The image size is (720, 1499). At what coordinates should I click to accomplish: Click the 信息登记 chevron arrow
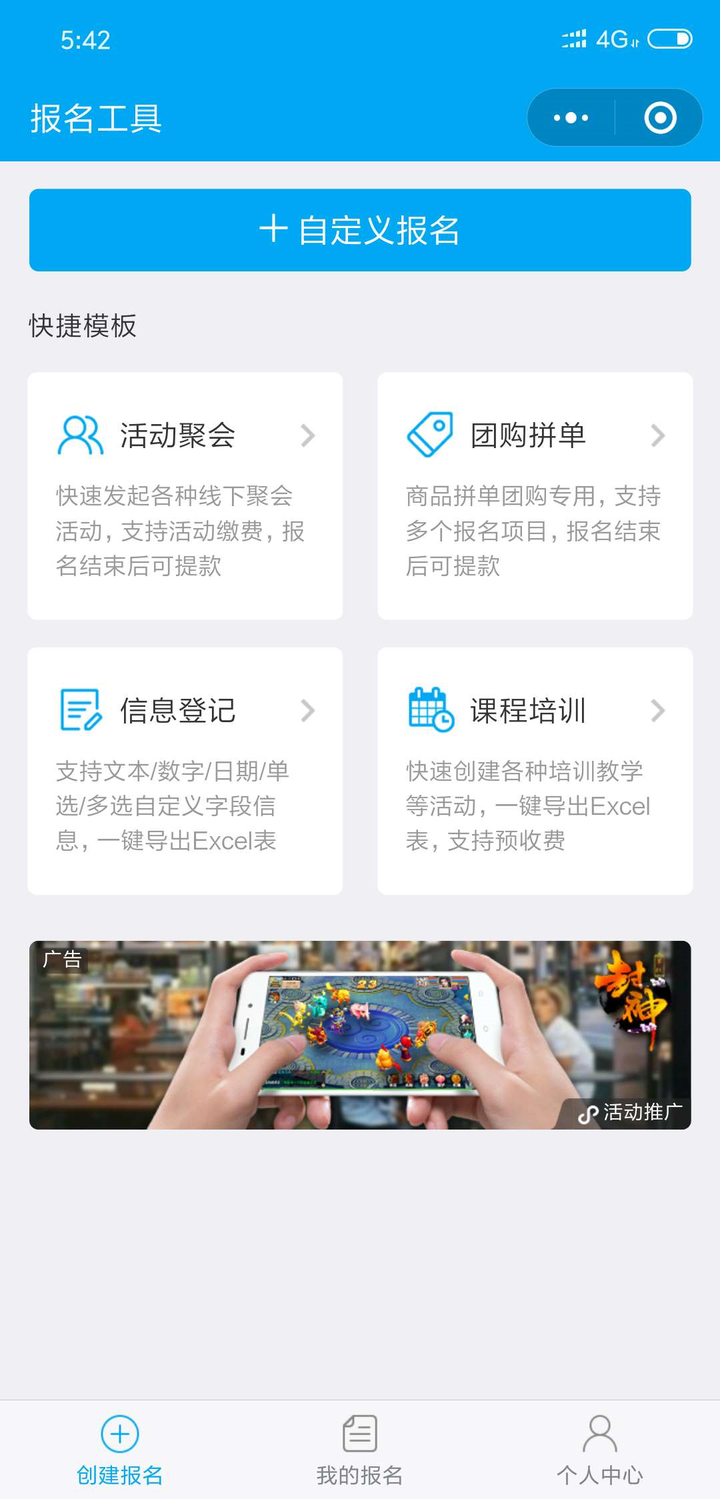click(x=308, y=711)
